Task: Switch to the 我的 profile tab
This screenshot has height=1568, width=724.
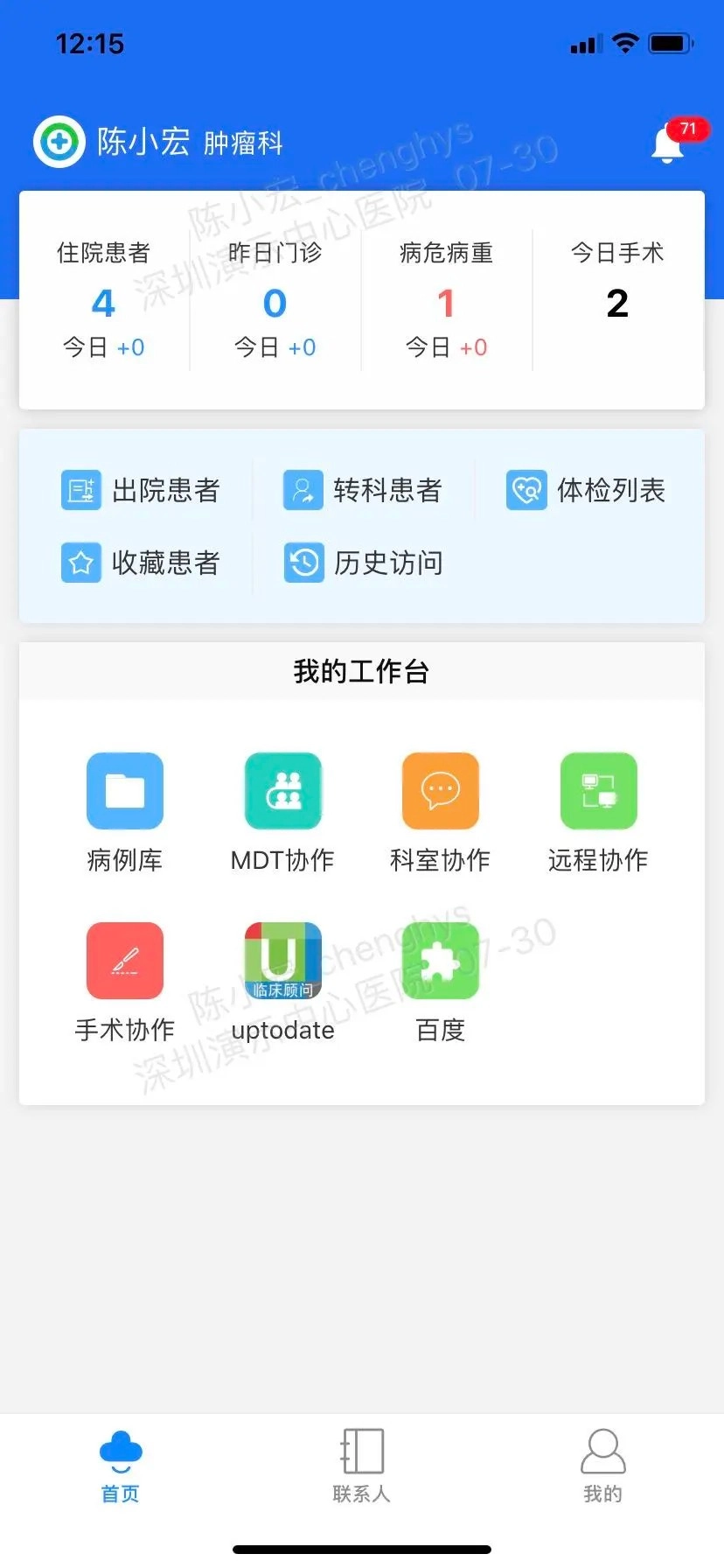Action: [x=602, y=1465]
